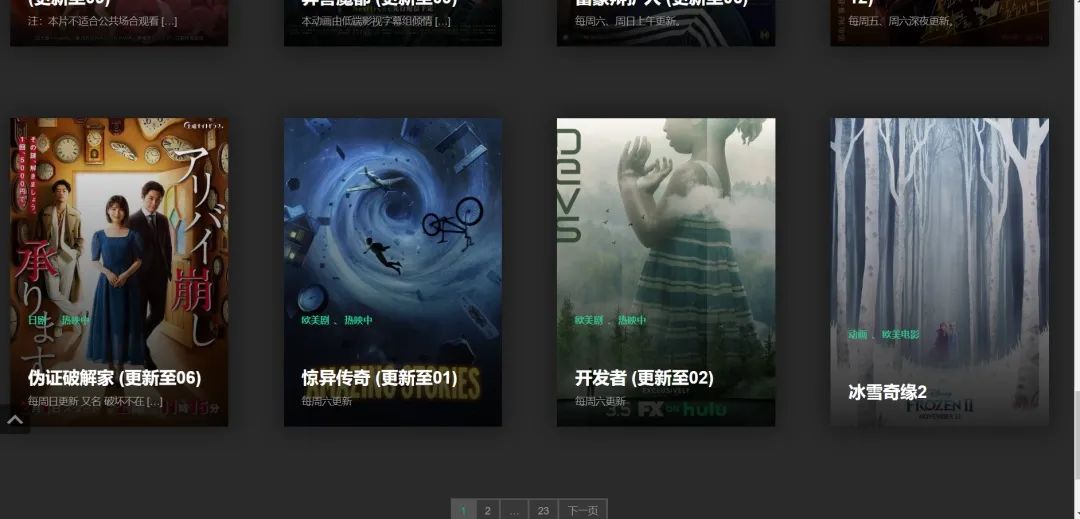Tap the scroll-to-top arrow button
The width and height of the screenshot is (1080, 519).
click(15, 420)
